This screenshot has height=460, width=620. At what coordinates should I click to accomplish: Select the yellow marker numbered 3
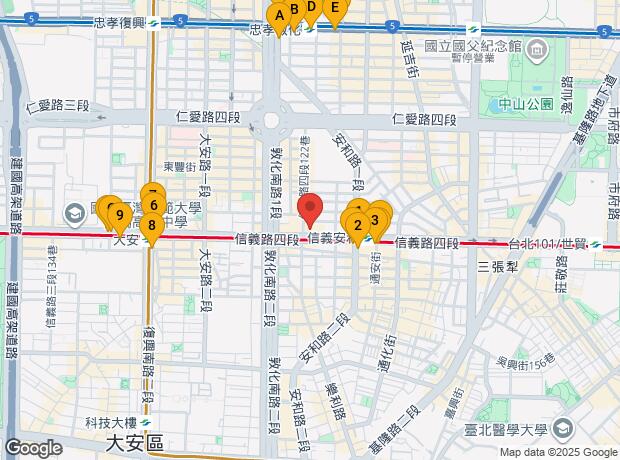(376, 220)
